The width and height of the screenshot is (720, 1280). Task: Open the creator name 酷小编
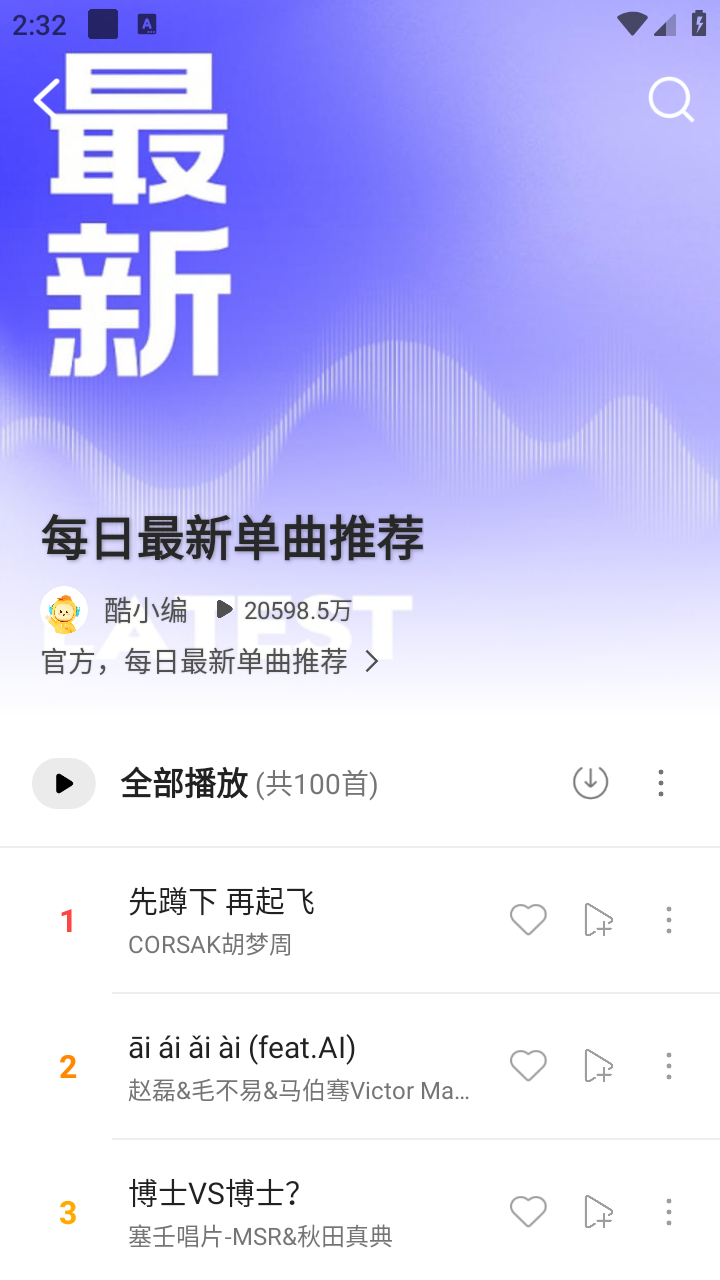[146, 610]
